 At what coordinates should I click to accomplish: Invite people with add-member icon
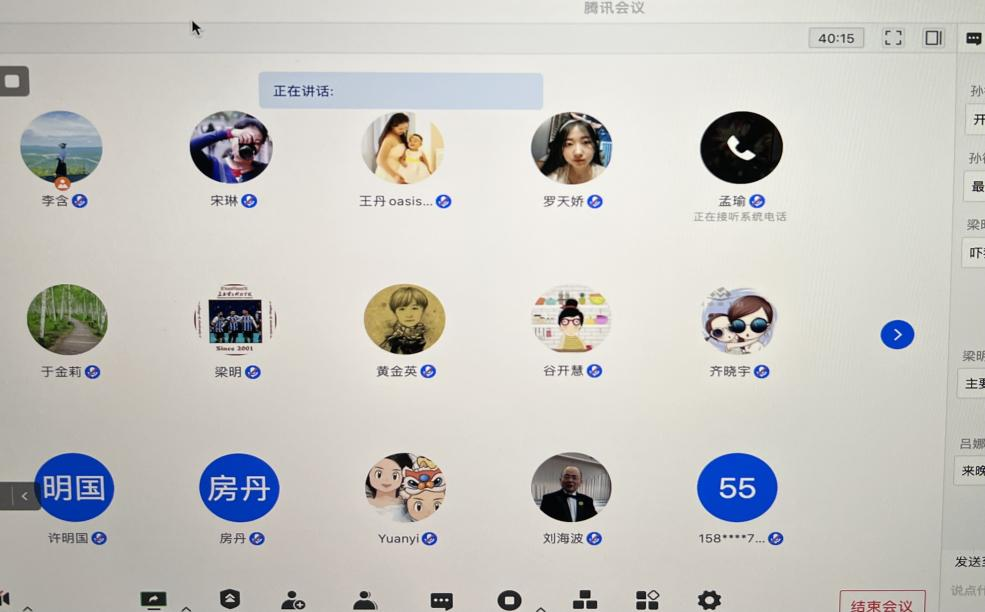tap(293, 600)
